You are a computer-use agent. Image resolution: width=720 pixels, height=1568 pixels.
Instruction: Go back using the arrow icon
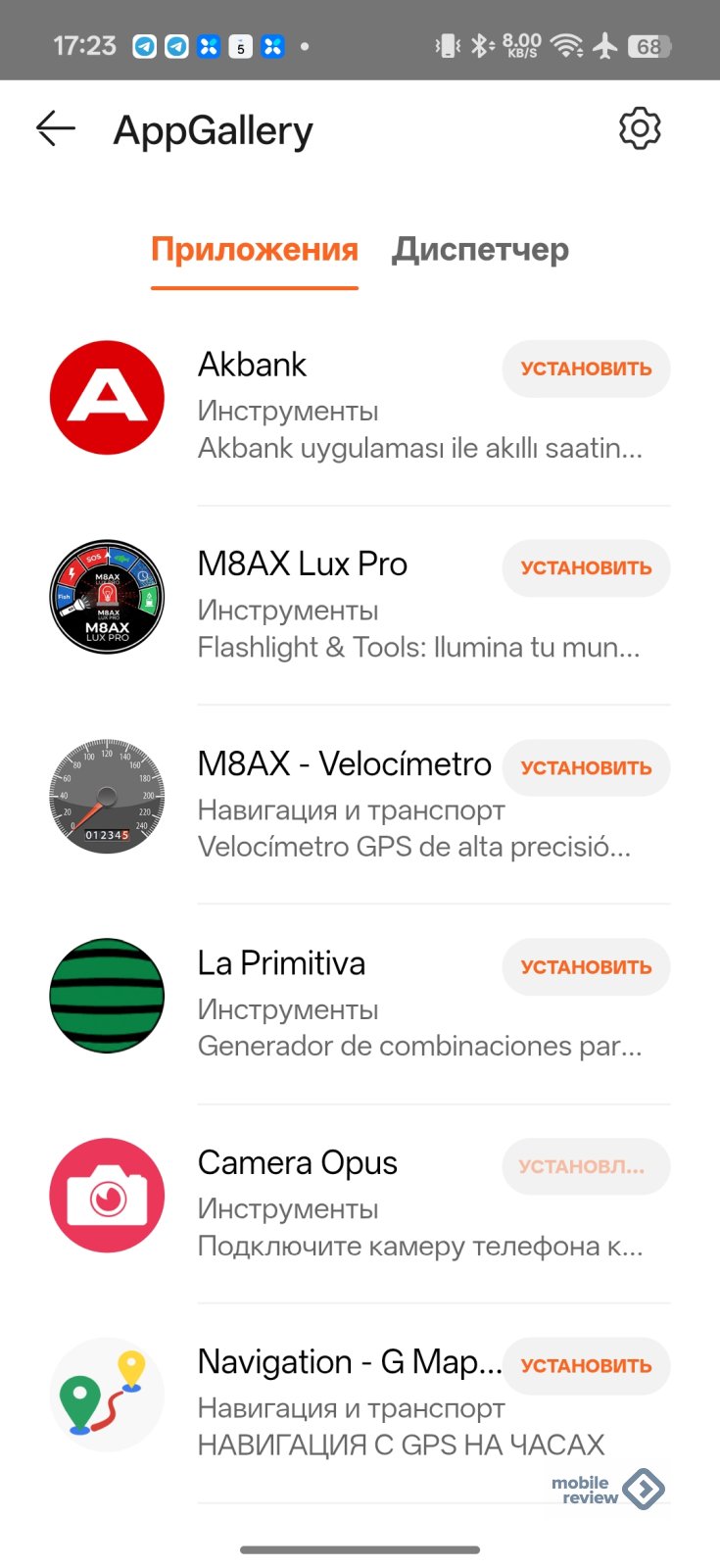click(56, 129)
